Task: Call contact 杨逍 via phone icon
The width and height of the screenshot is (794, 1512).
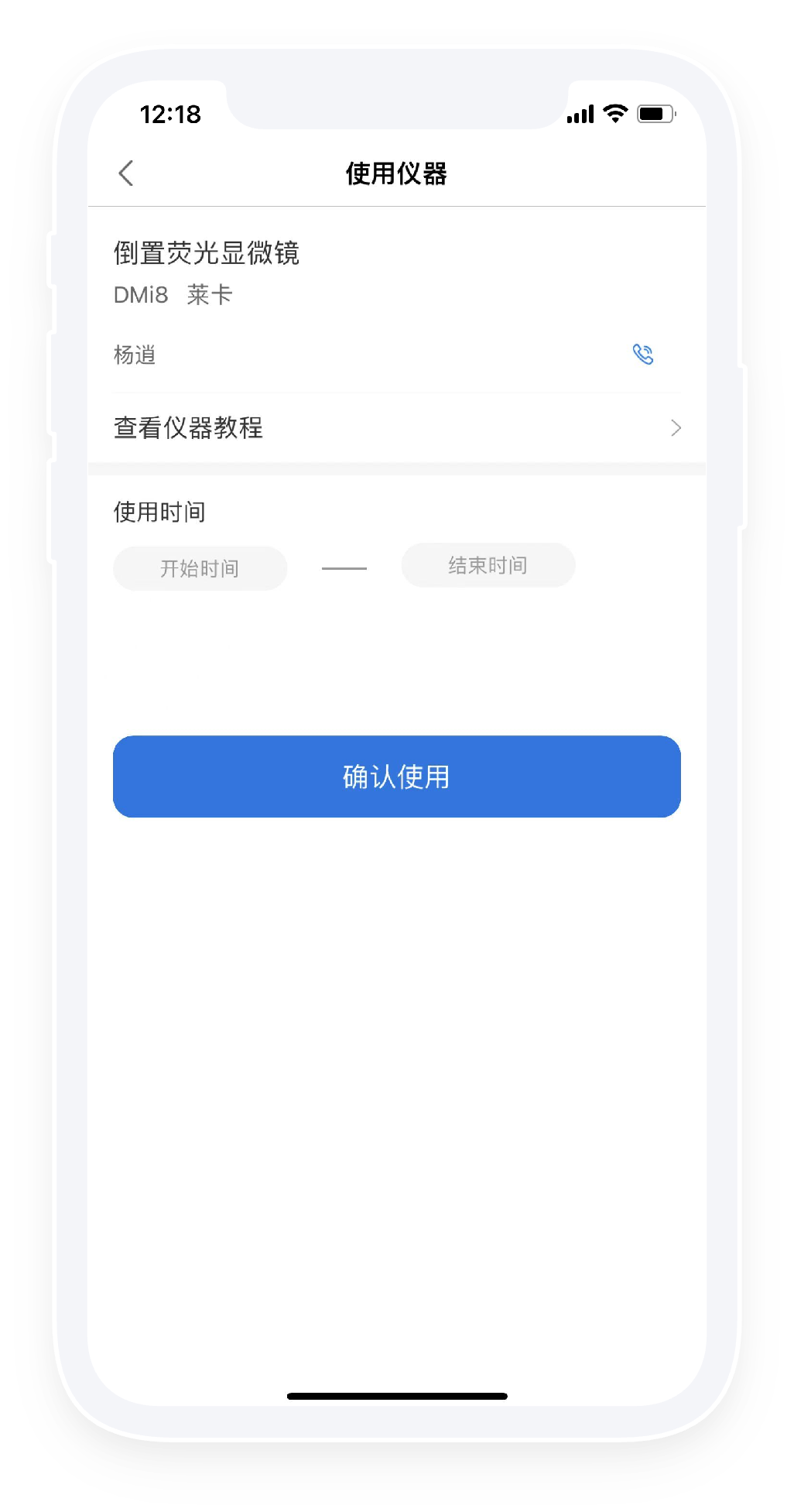Action: [642, 355]
